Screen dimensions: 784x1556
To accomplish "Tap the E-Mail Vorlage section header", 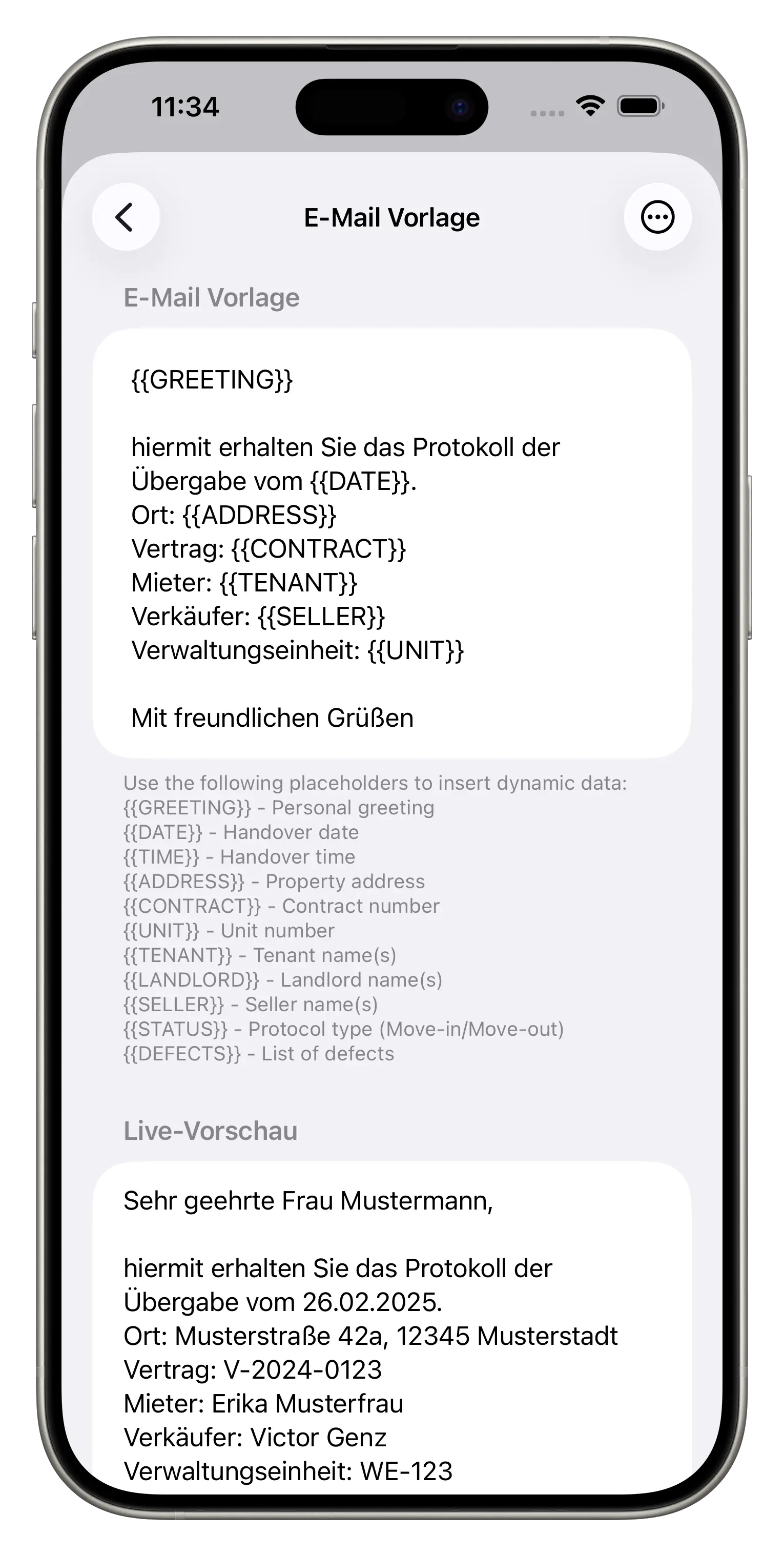I will pos(211,297).
